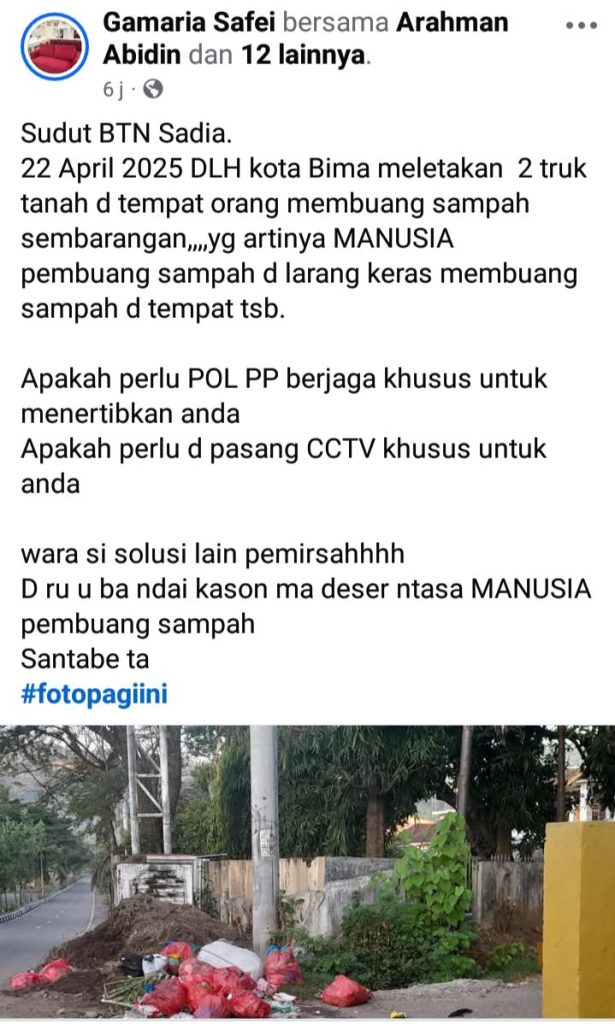View Gamaria Safei's profile by name
Screen dimensions: 615x1024
(191, 21)
